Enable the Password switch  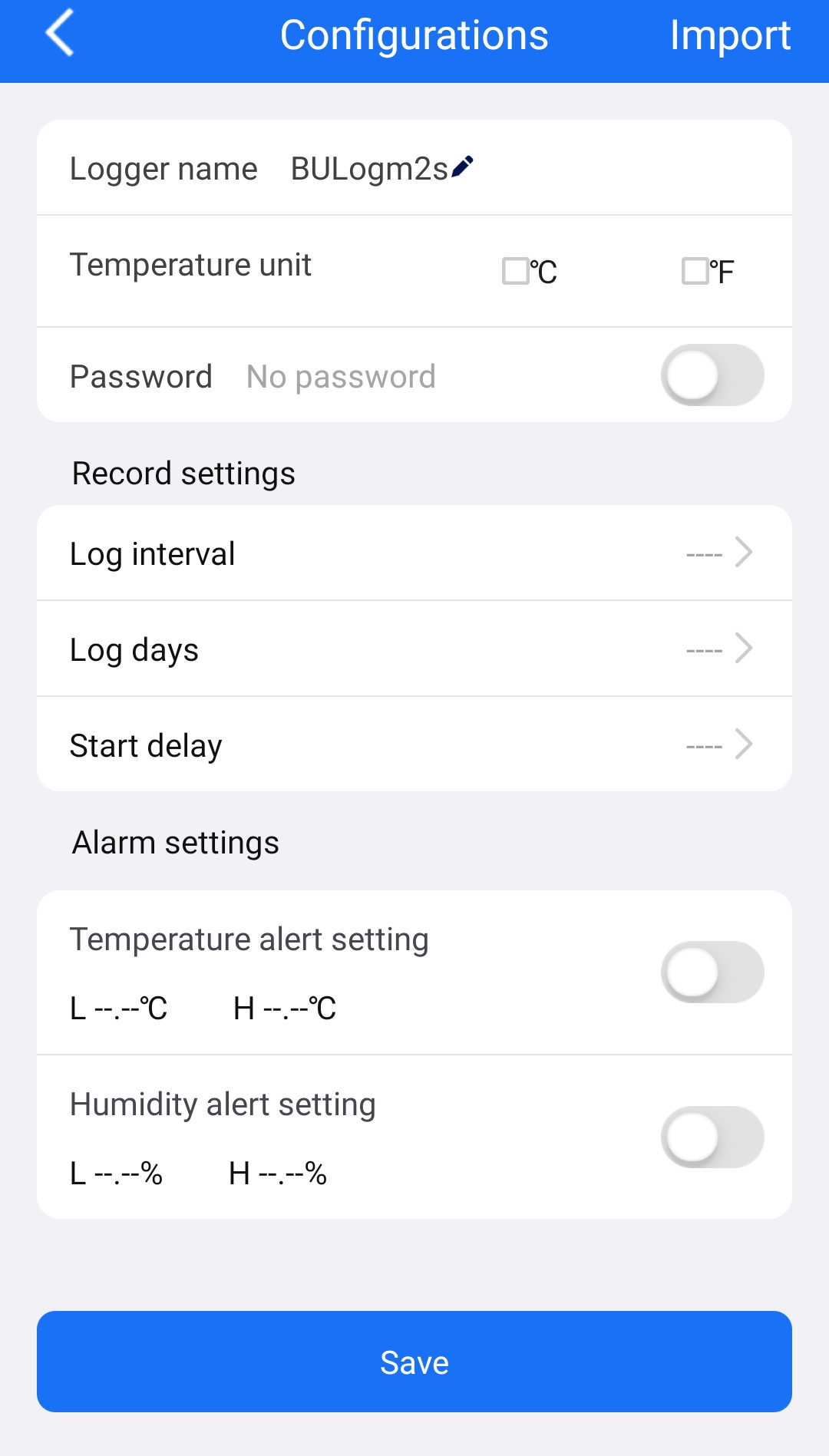(x=712, y=375)
